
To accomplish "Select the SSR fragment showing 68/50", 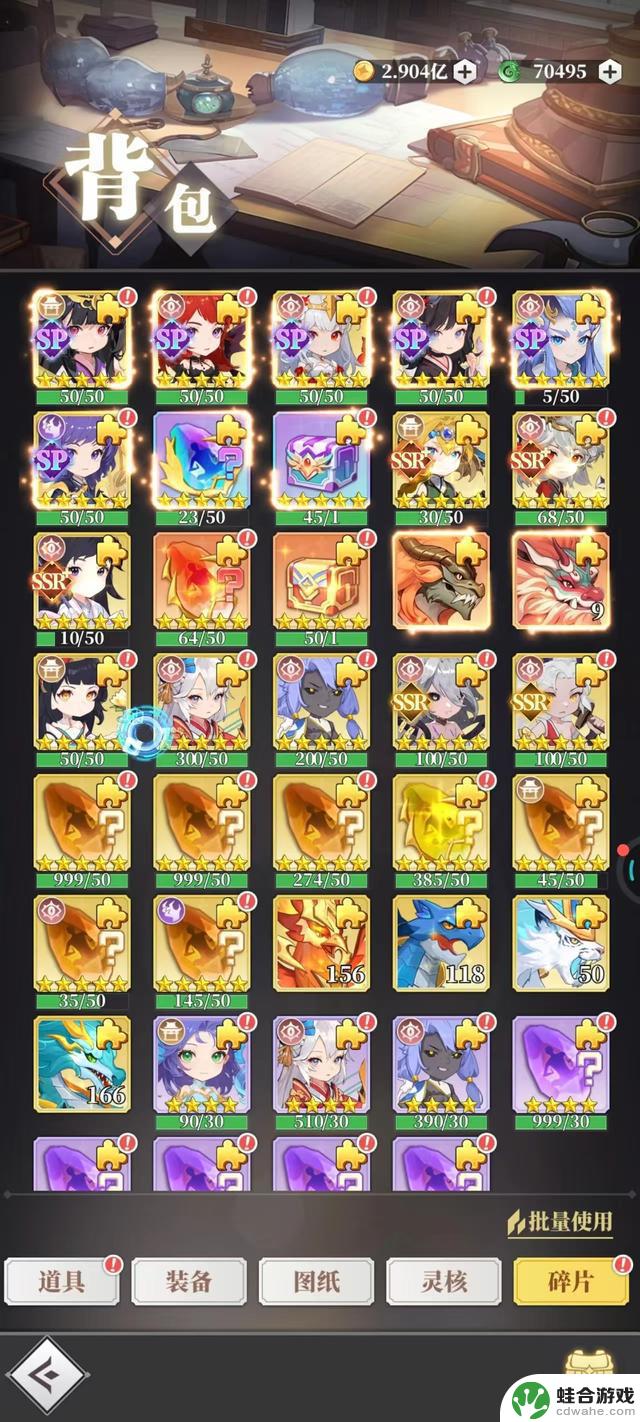I will (561, 460).
